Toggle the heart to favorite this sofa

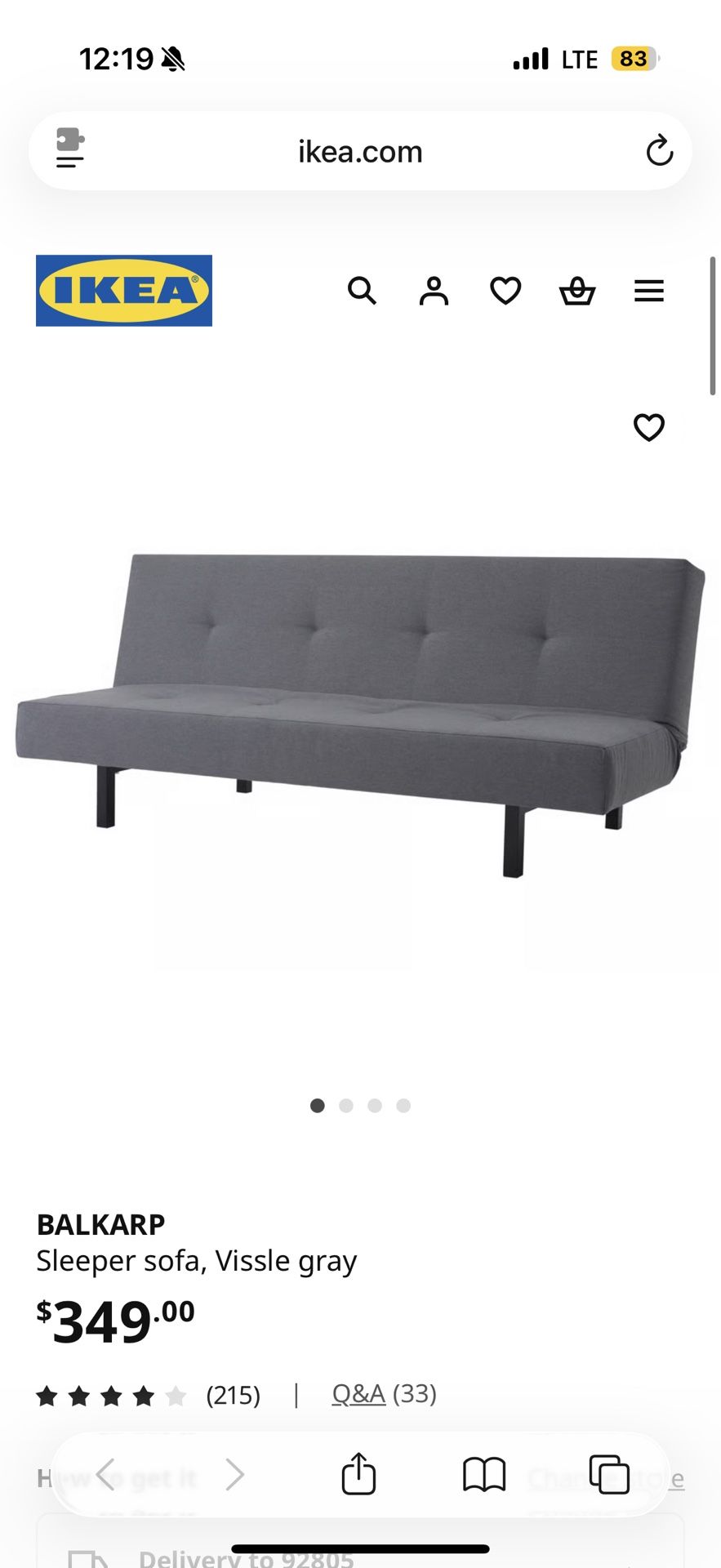tap(648, 428)
